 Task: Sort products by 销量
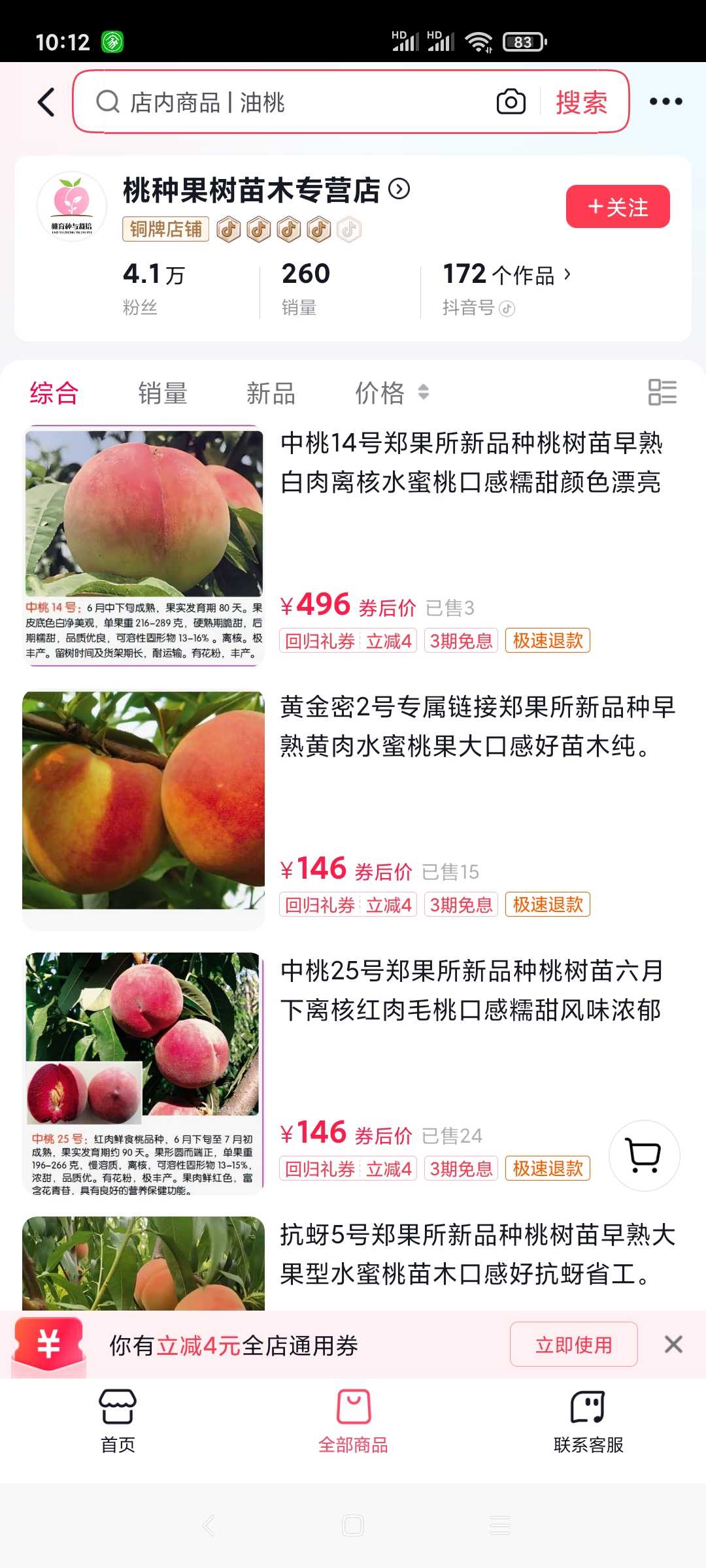pyautogui.click(x=163, y=393)
